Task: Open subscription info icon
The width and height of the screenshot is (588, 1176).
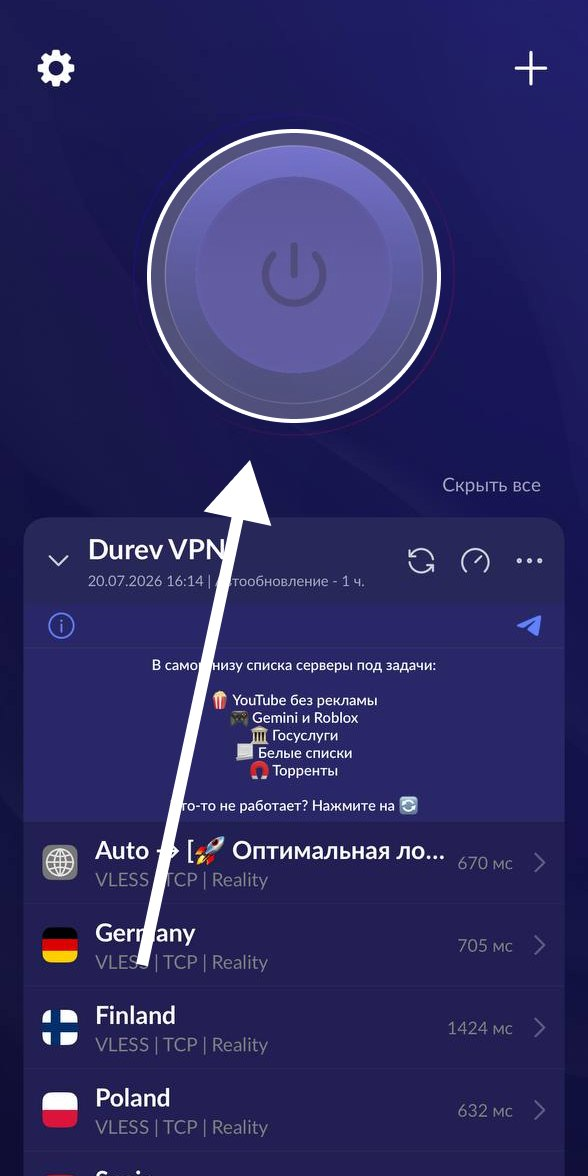Action: (62, 626)
